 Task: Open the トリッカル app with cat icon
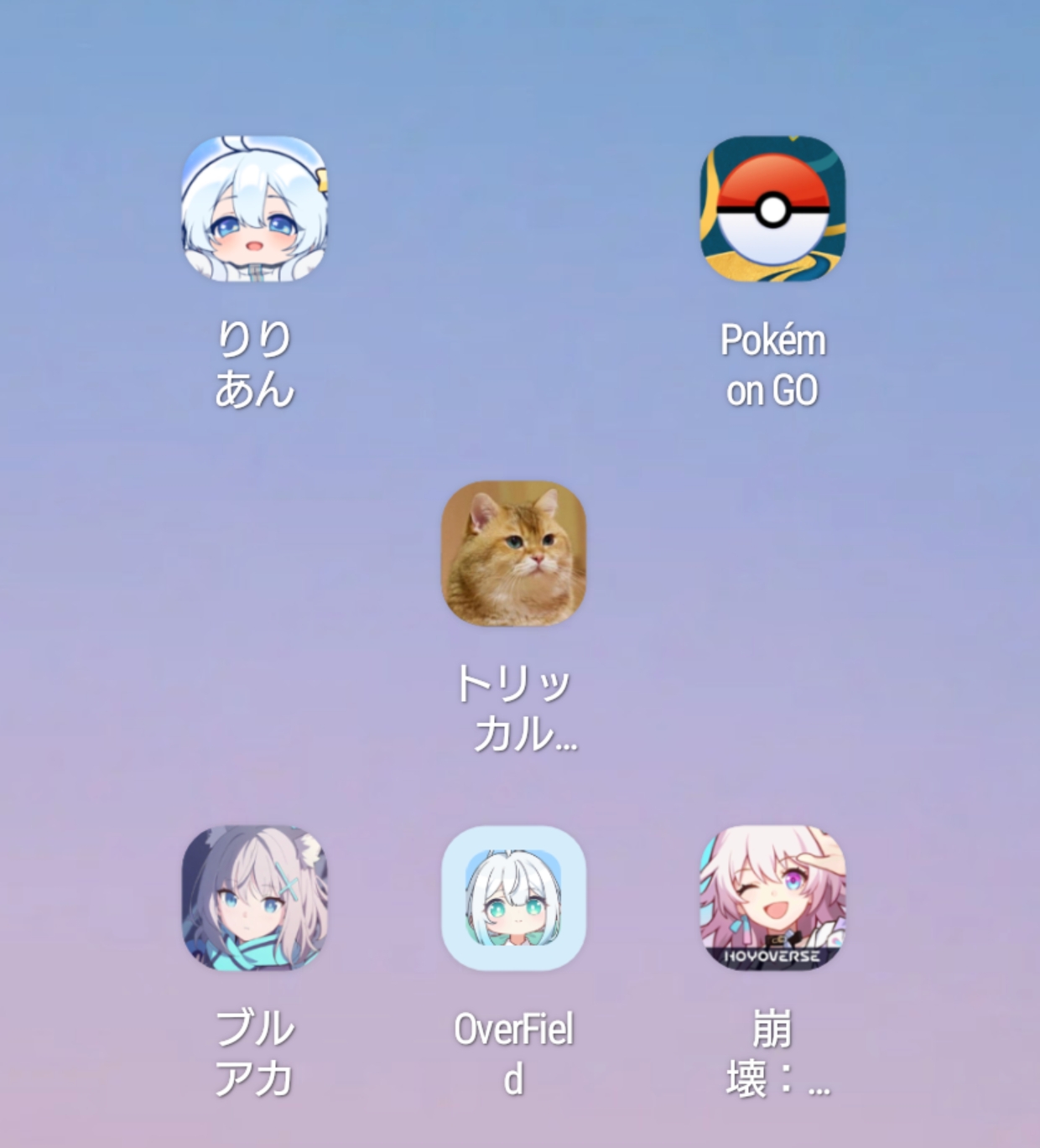coord(513,553)
